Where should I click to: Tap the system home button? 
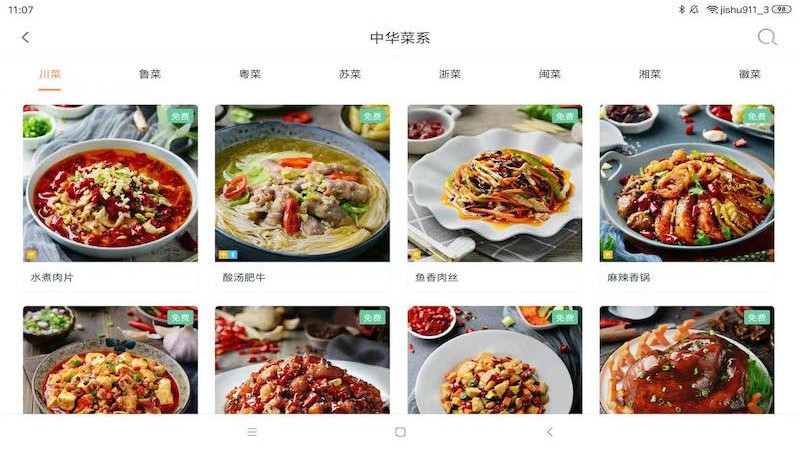point(400,432)
